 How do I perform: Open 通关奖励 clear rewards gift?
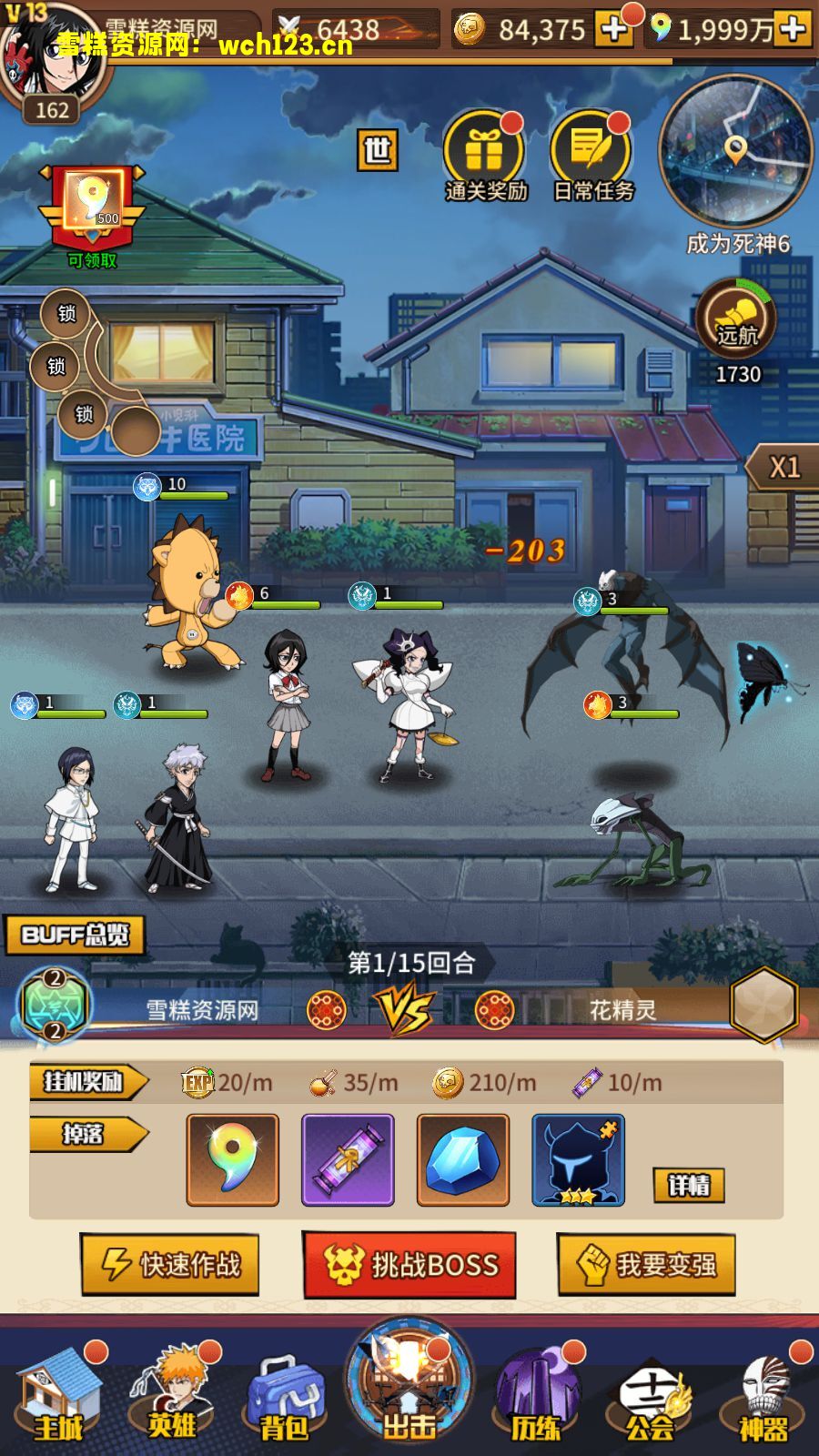click(x=485, y=155)
